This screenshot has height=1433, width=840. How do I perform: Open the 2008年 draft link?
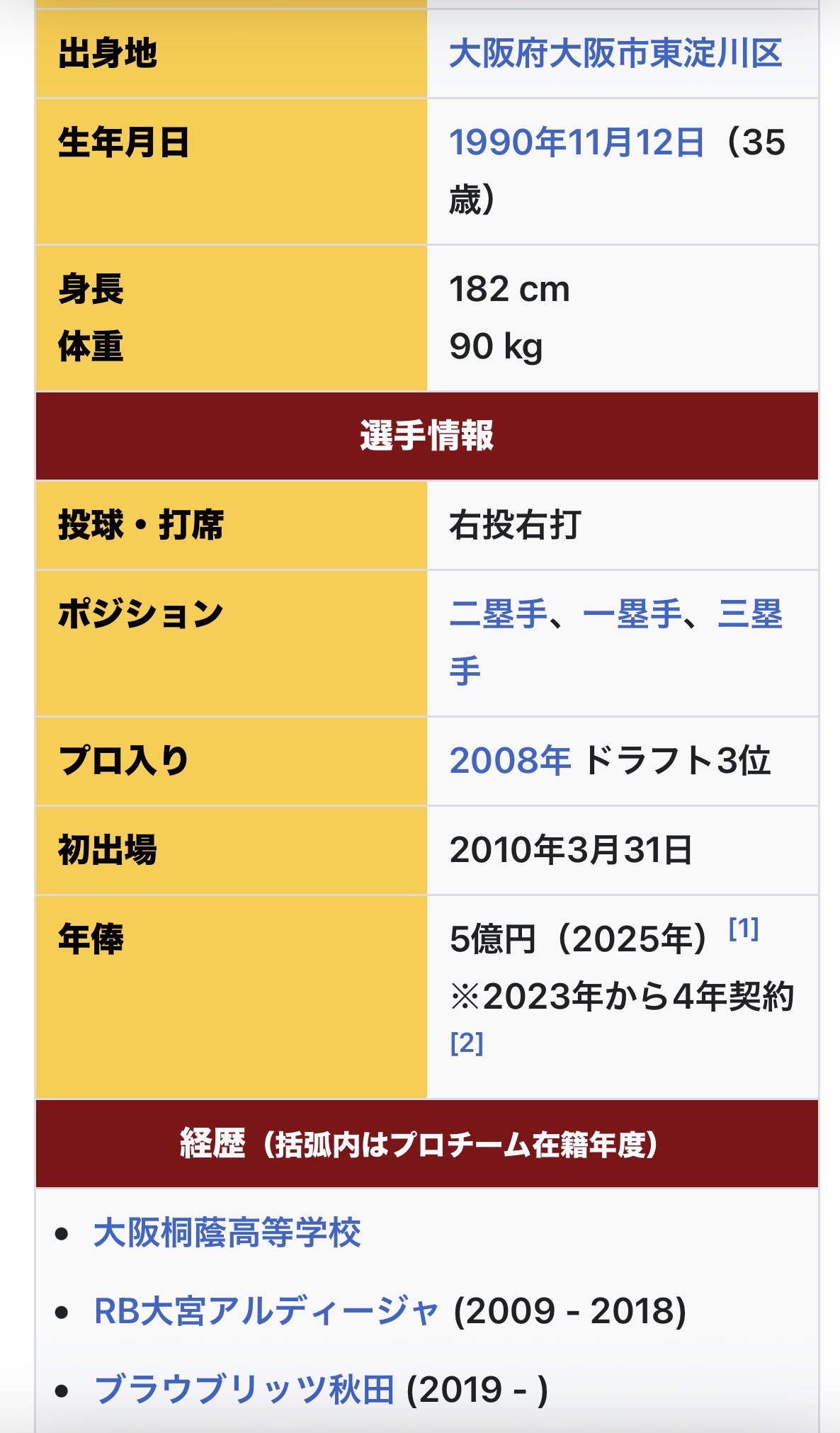click(510, 761)
